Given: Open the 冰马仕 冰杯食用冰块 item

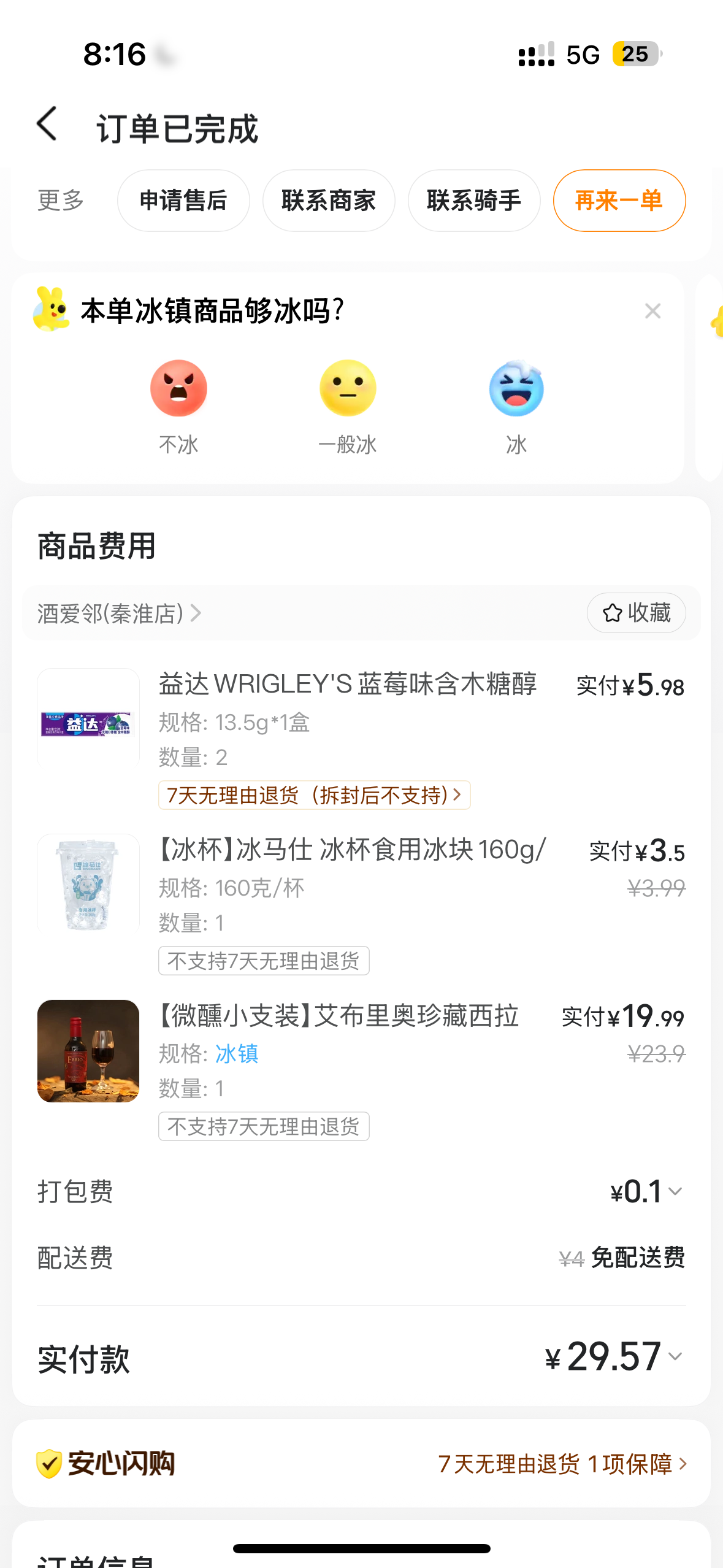Looking at the screenshot, I should pyautogui.click(x=352, y=850).
